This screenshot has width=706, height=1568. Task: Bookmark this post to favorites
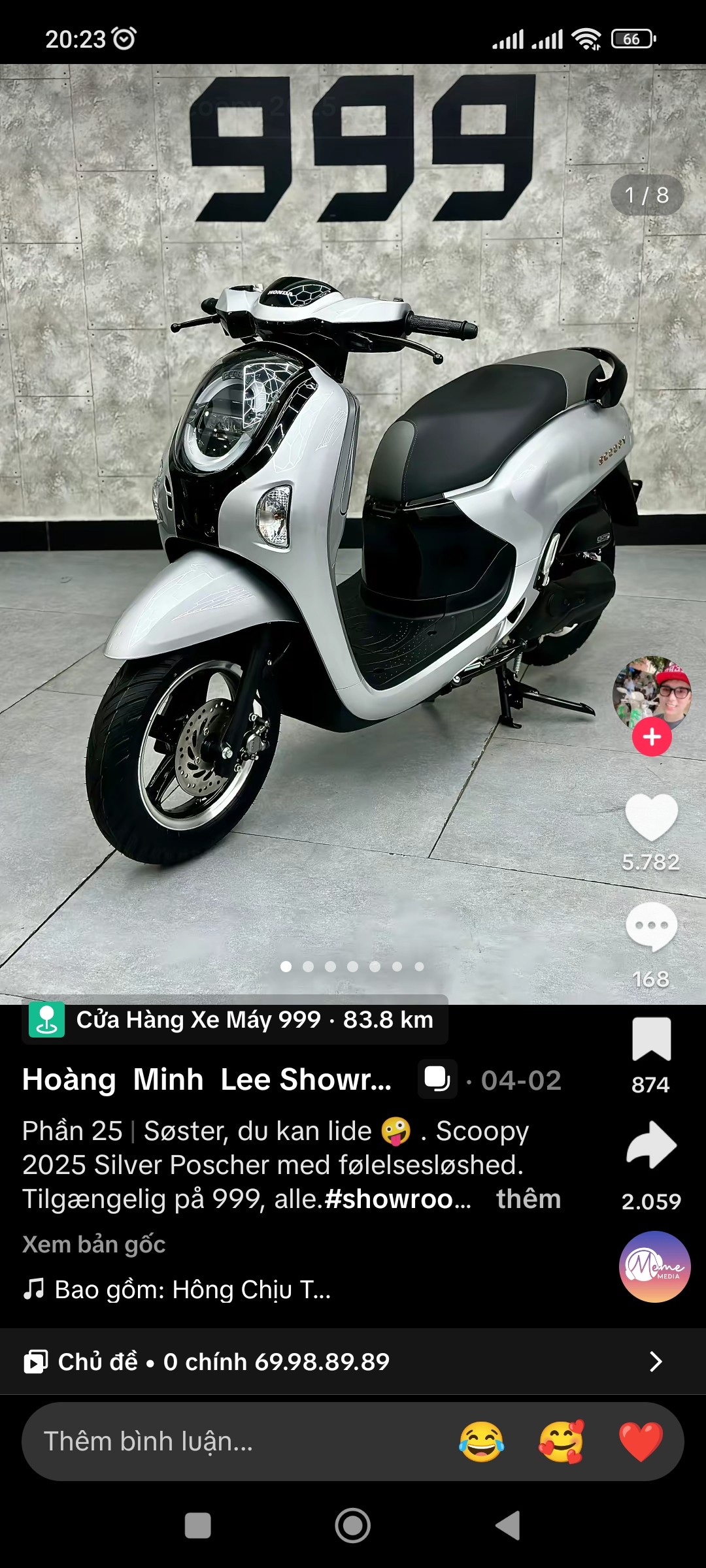tap(651, 1039)
